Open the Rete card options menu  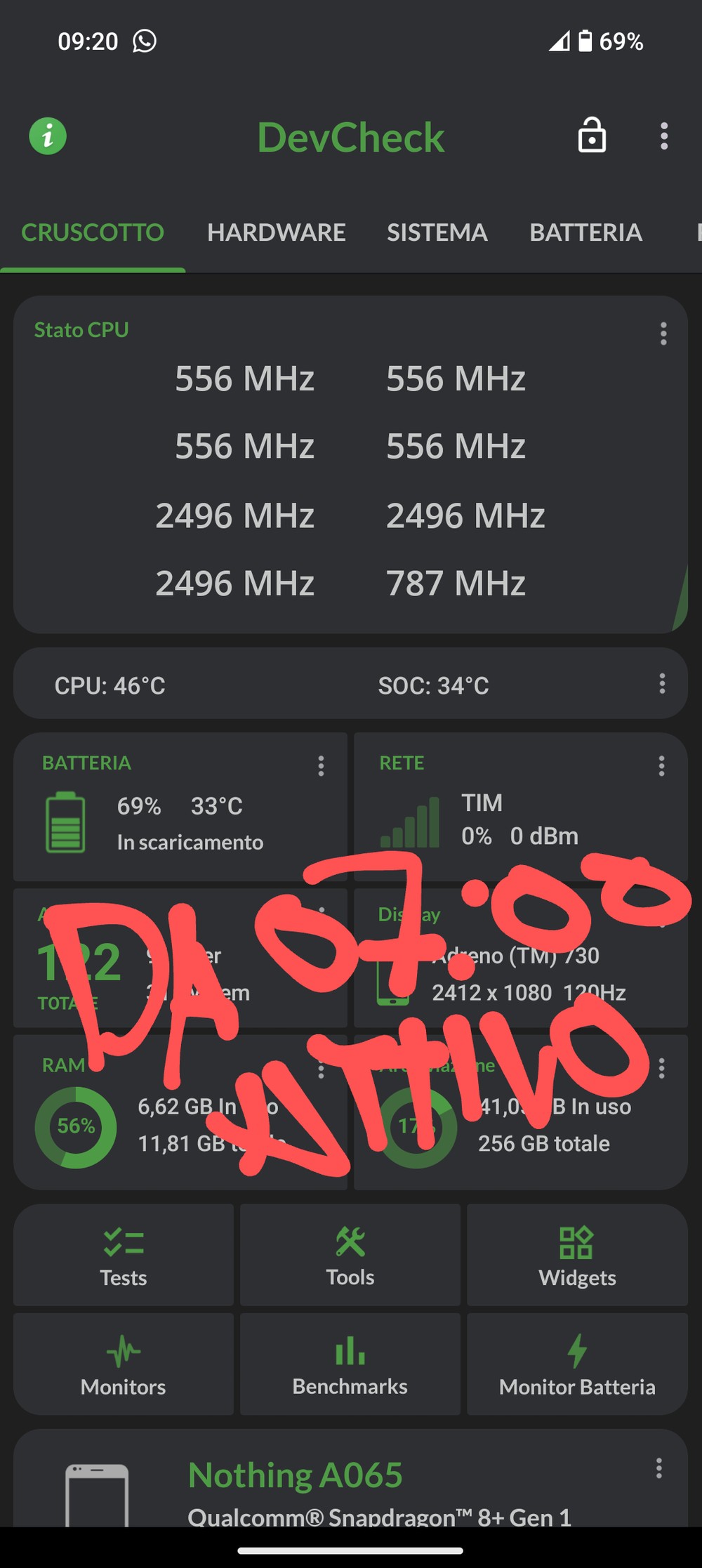(x=661, y=766)
